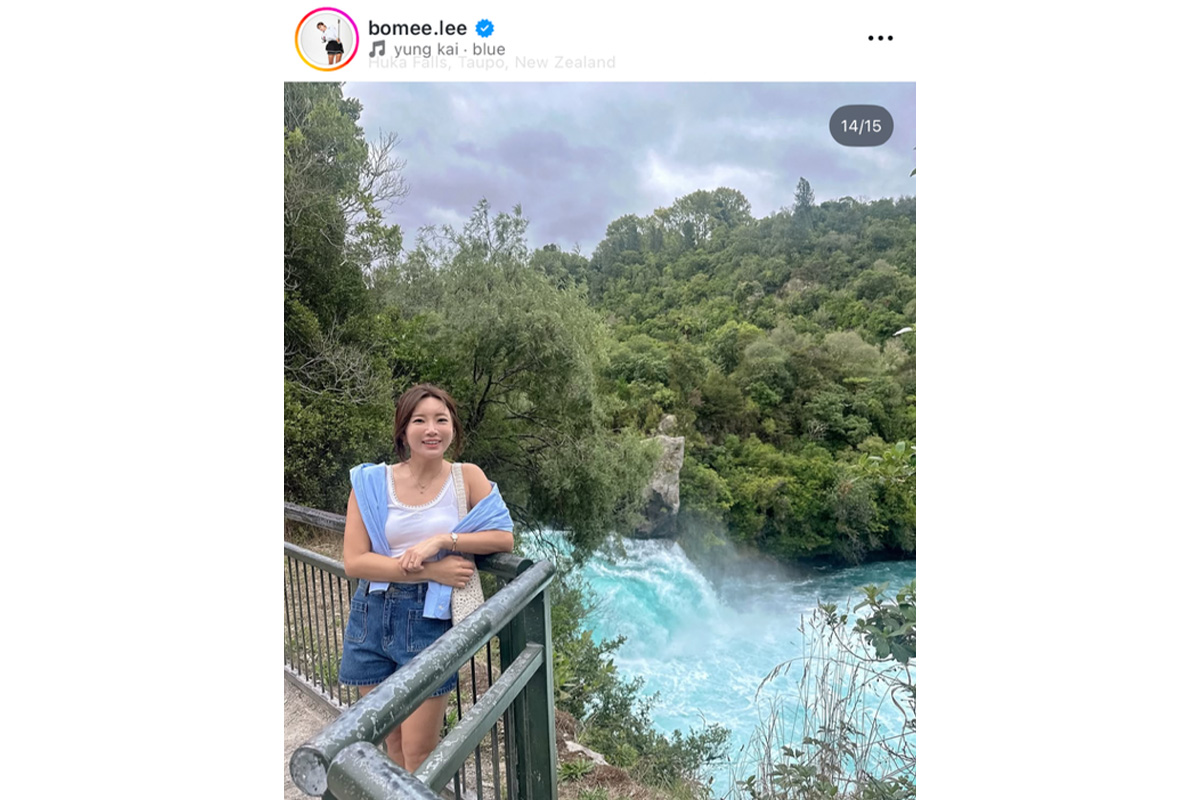This screenshot has height=800, width=1200.
Task: Open the bomee.lee username link
Action: (417, 28)
